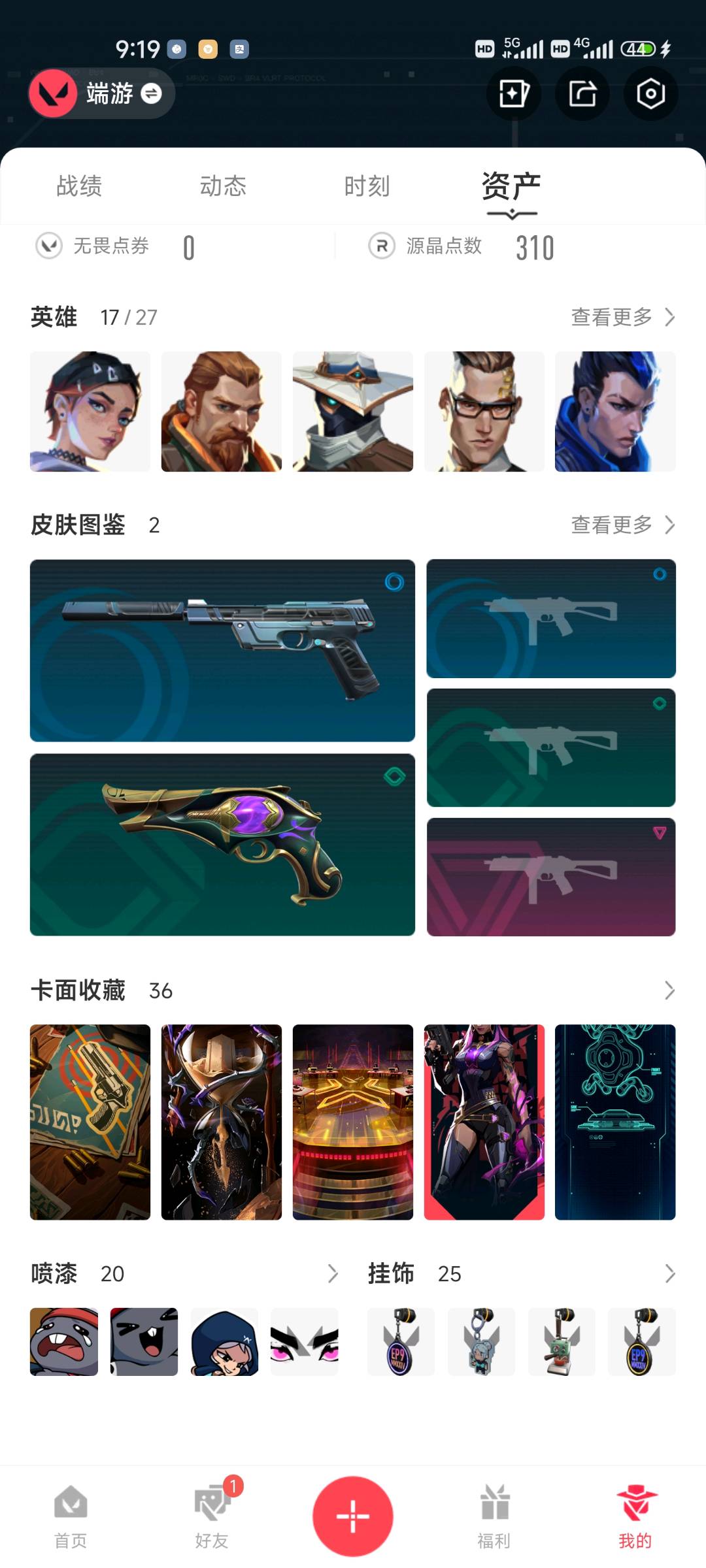Open the 福利 benefits tab
706x1568 pixels.
[494, 1516]
